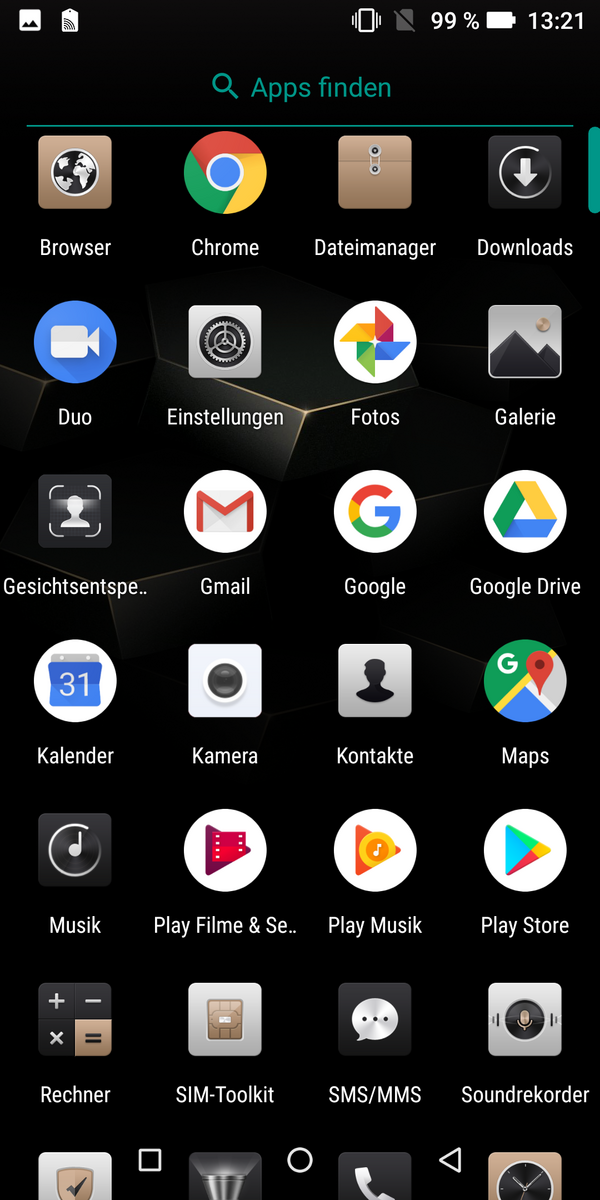Go to the home screen
This screenshot has height=1200, width=600.
click(300, 1160)
